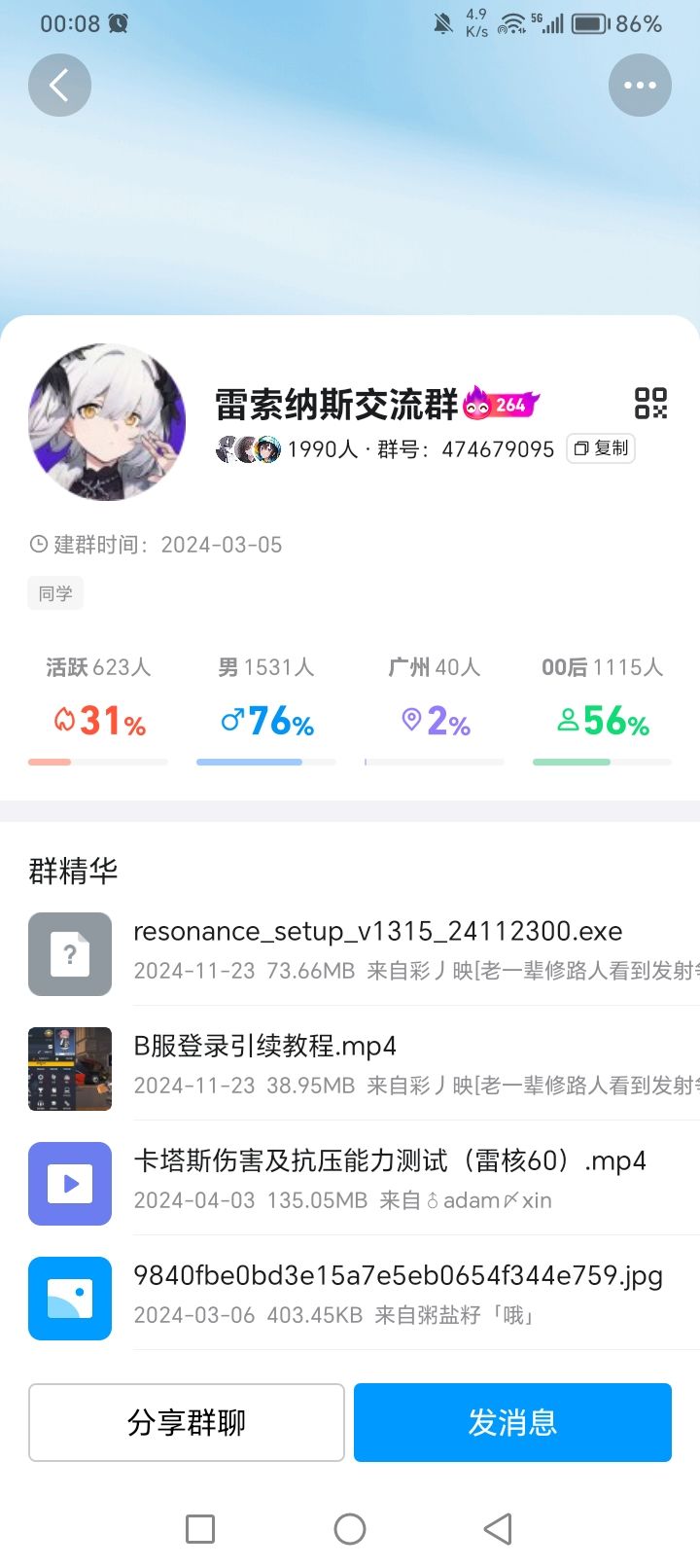Tap 发消息 to send a message
The image size is (700, 1568).
click(512, 1422)
